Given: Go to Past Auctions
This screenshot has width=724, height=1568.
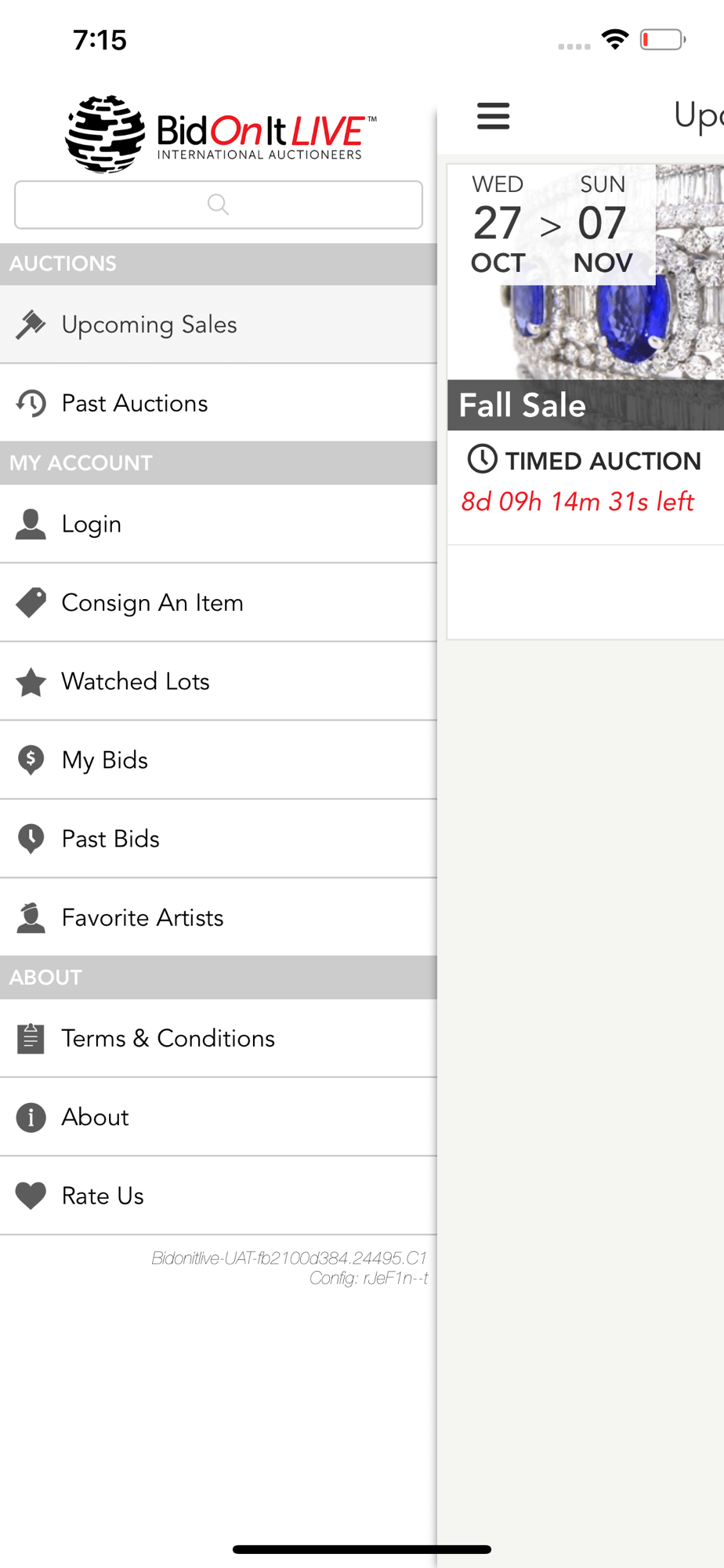Looking at the screenshot, I should pyautogui.click(x=219, y=403).
